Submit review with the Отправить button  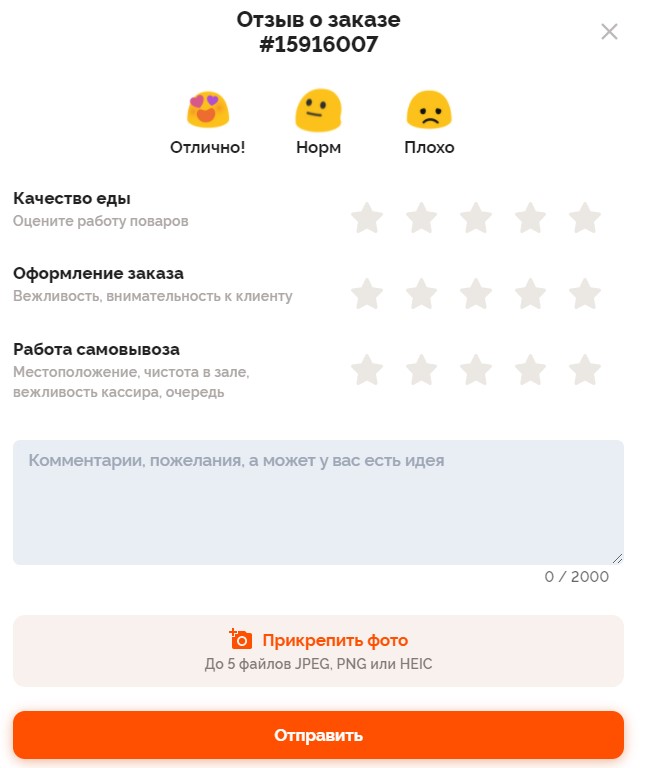(318, 735)
